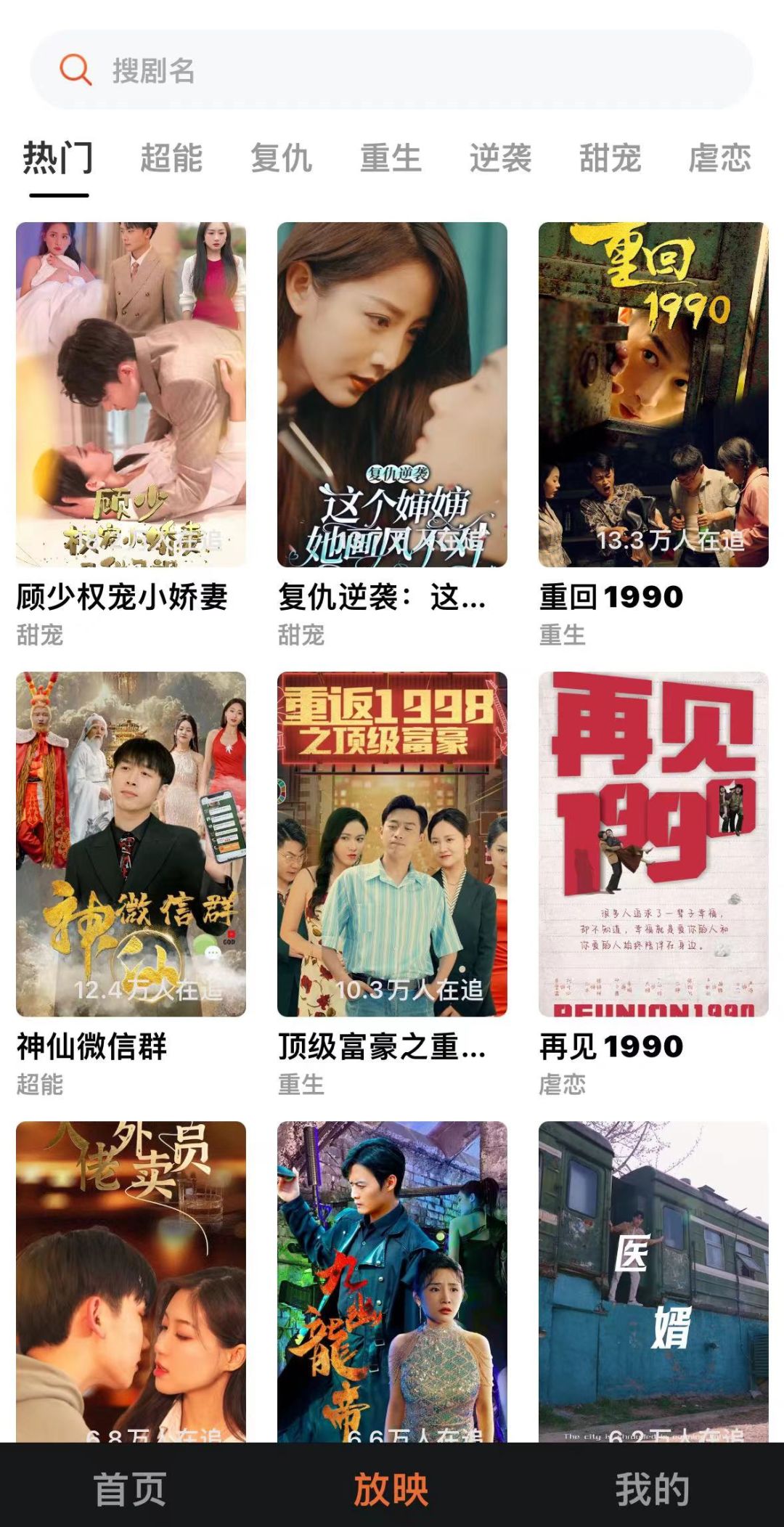View the 虐恋 category tab
This screenshot has width=784, height=1527.
[x=719, y=158]
